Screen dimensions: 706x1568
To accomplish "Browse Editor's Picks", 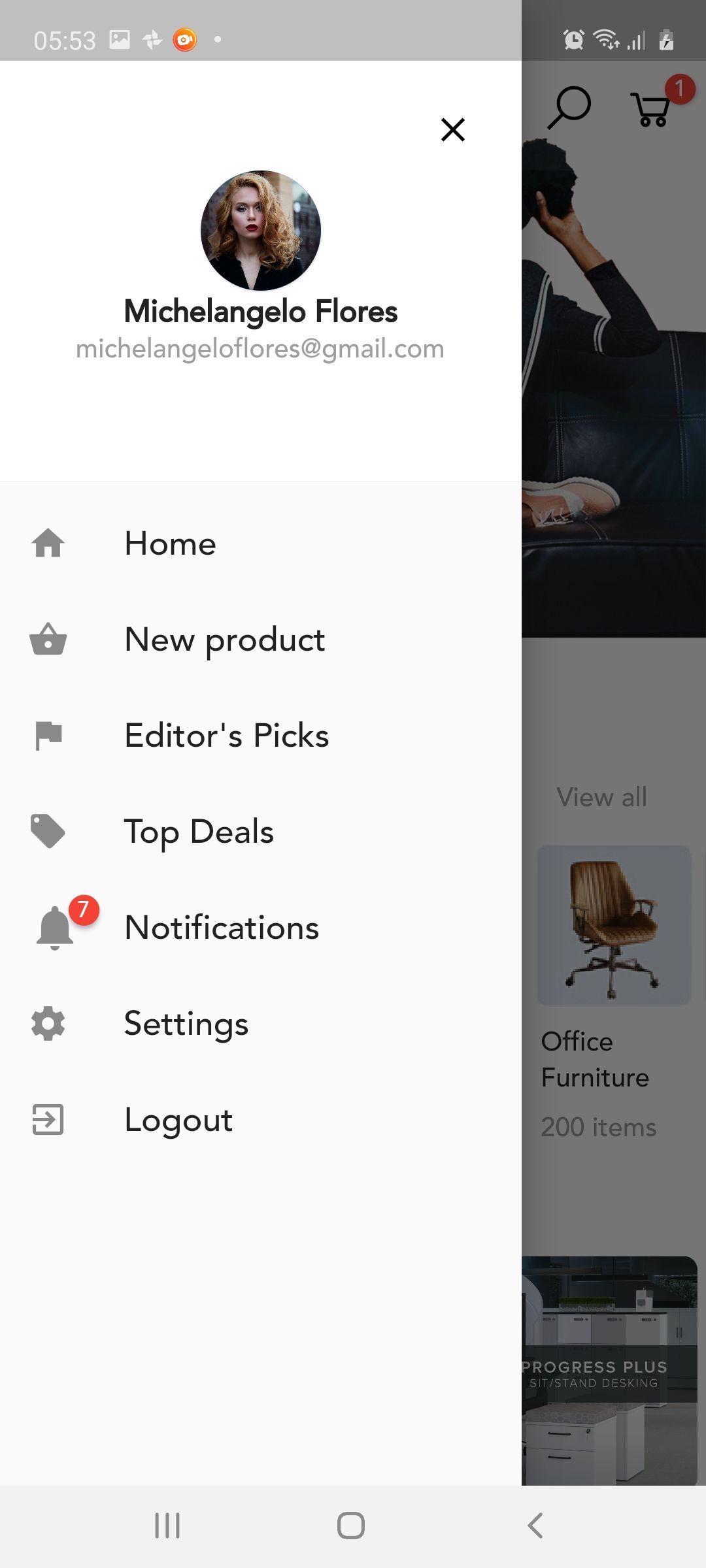I will click(226, 736).
